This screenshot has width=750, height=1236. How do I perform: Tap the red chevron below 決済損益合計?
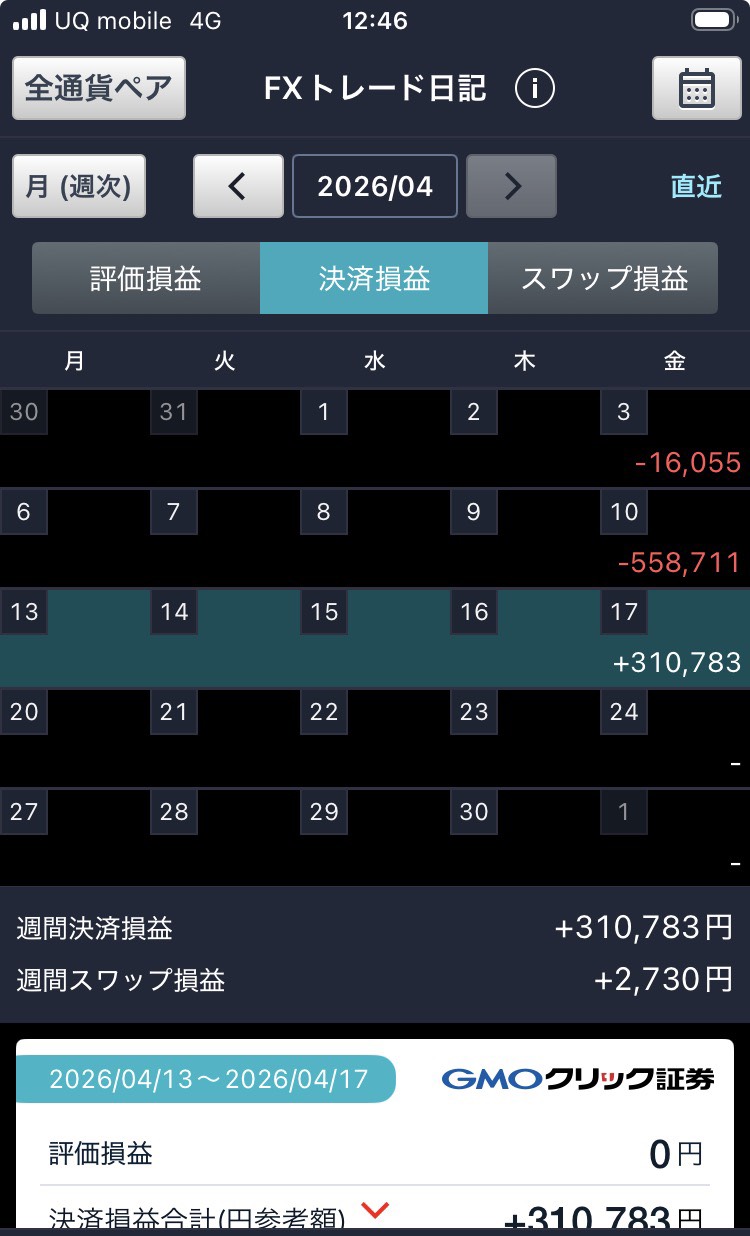374,1209
